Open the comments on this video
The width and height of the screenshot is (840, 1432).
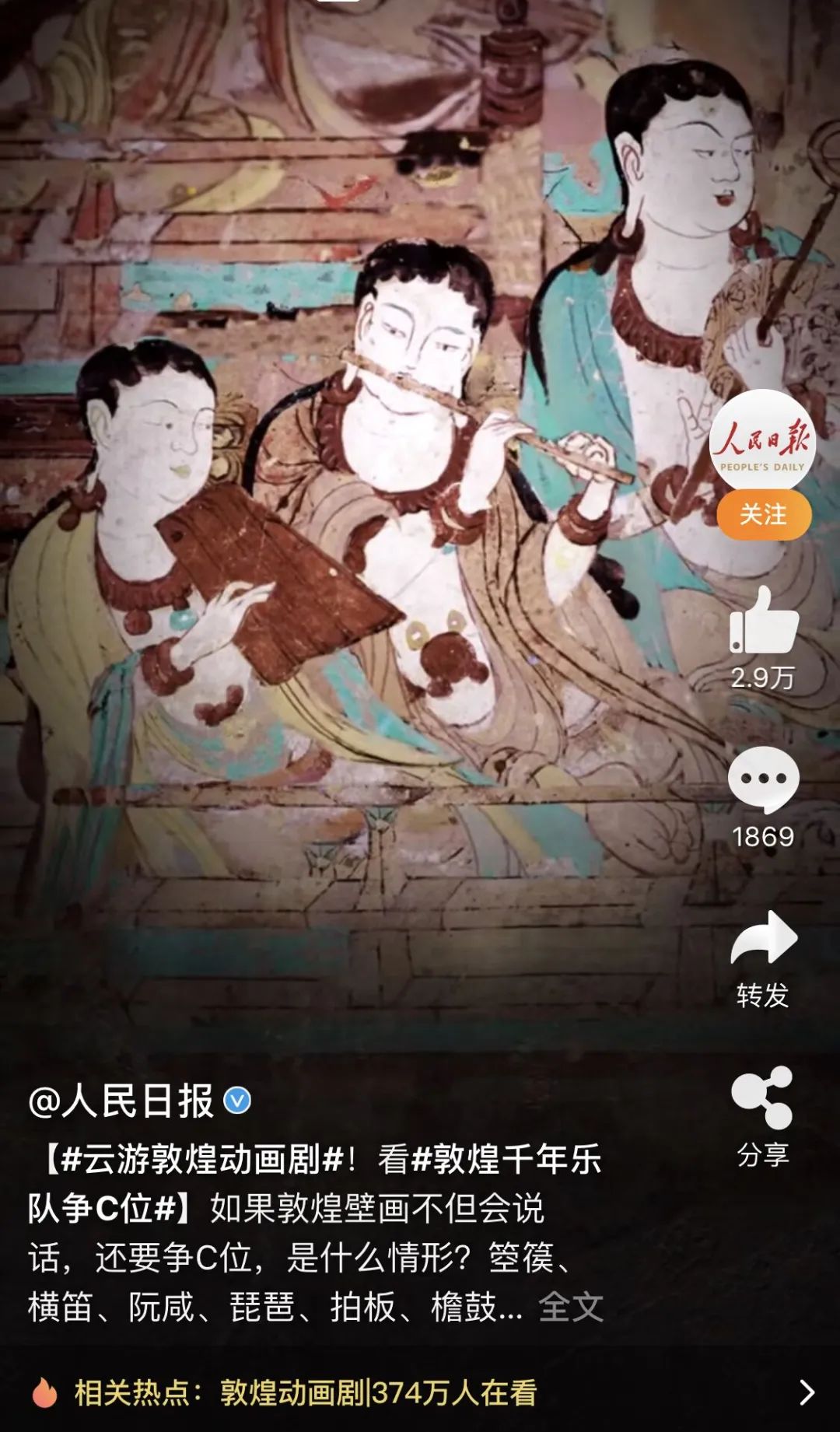click(763, 779)
